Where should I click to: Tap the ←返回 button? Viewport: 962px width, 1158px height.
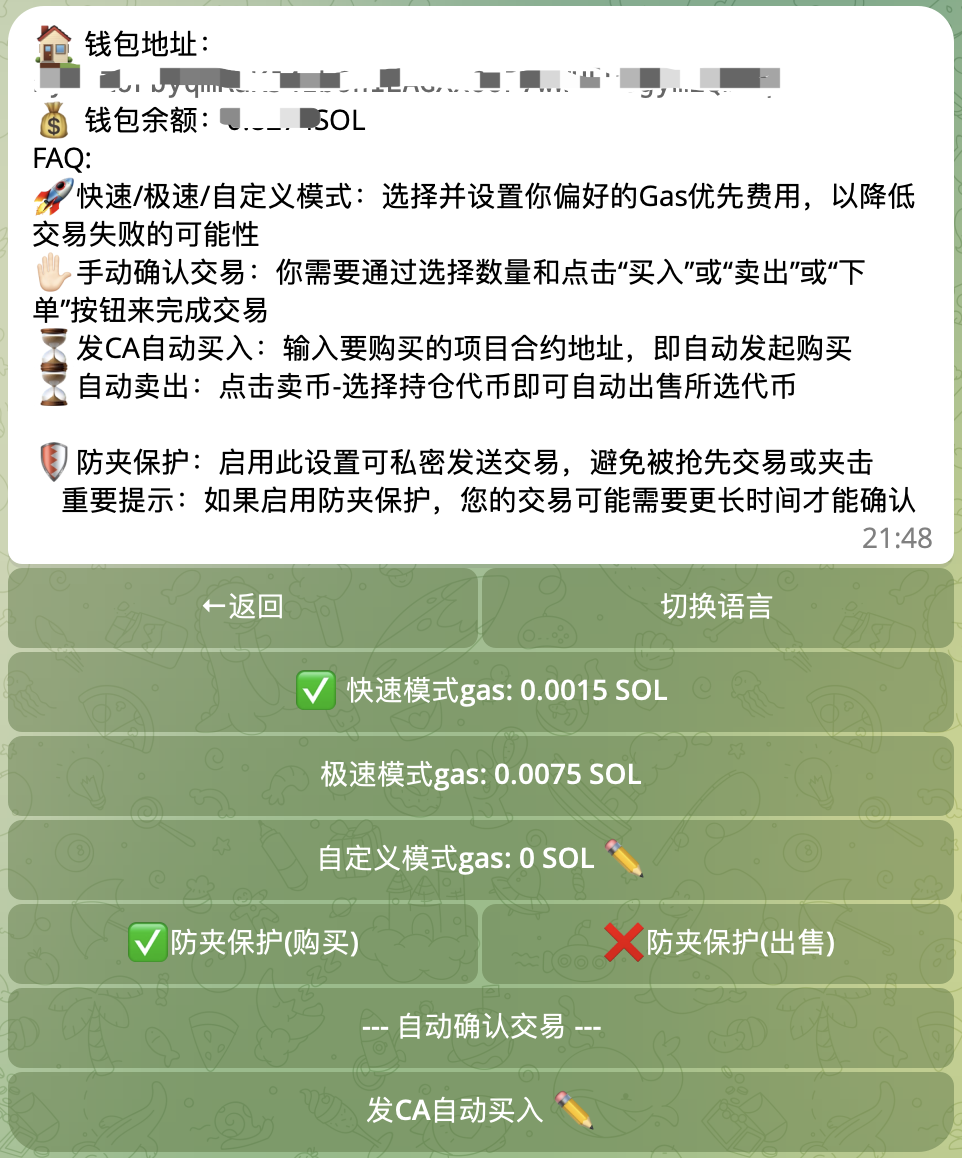[x=243, y=608]
